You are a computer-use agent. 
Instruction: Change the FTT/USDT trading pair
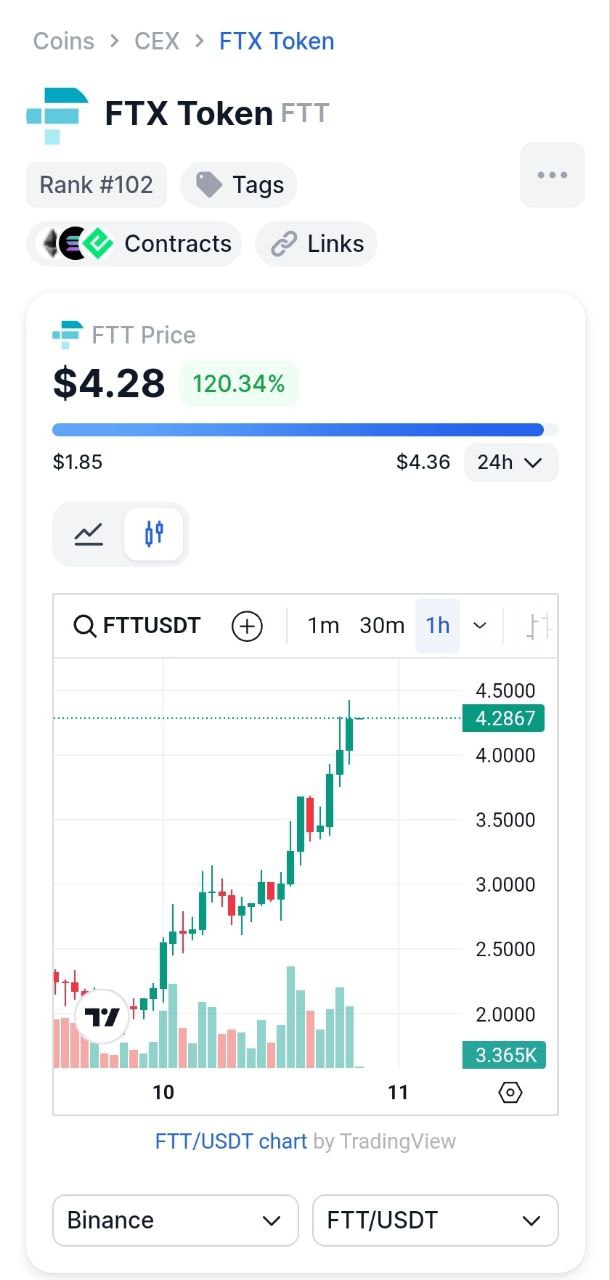(x=435, y=1220)
